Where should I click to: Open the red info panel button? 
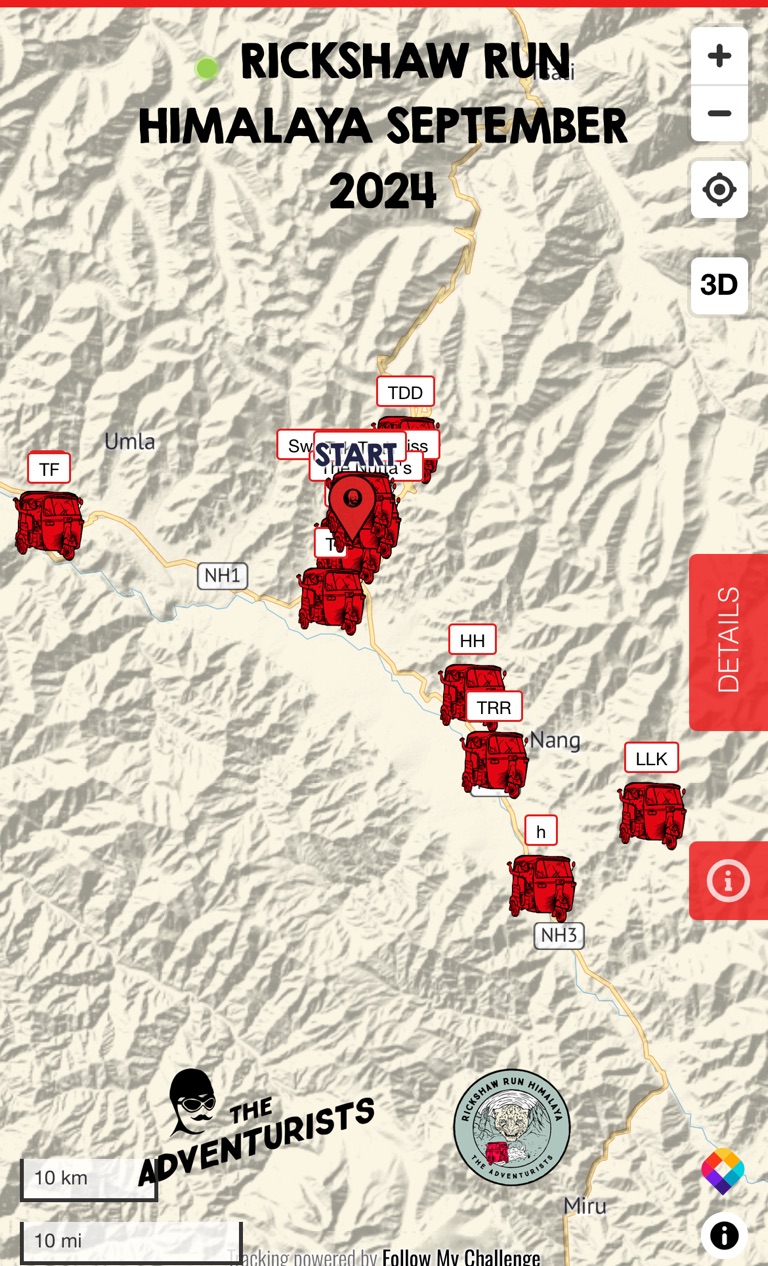[x=728, y=881]
